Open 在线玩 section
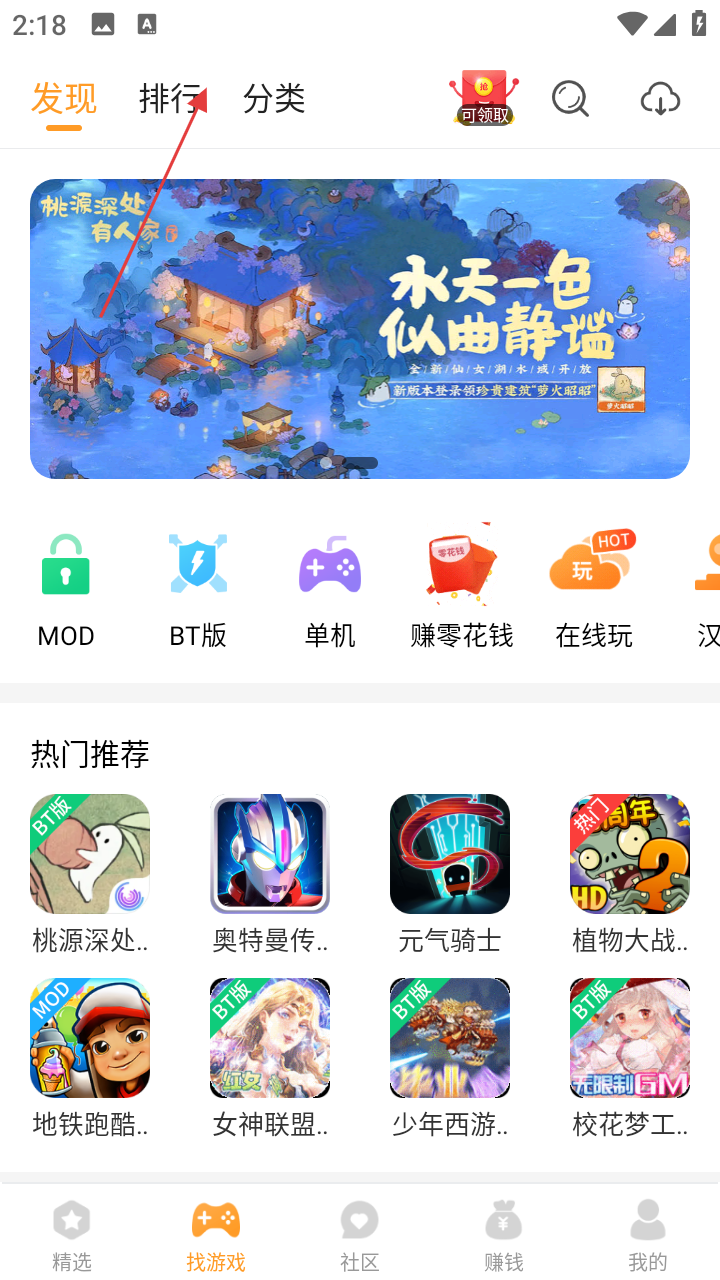The width and height of the screenshot is (720, 1280). pyautogui.click(x=594, y=590)
